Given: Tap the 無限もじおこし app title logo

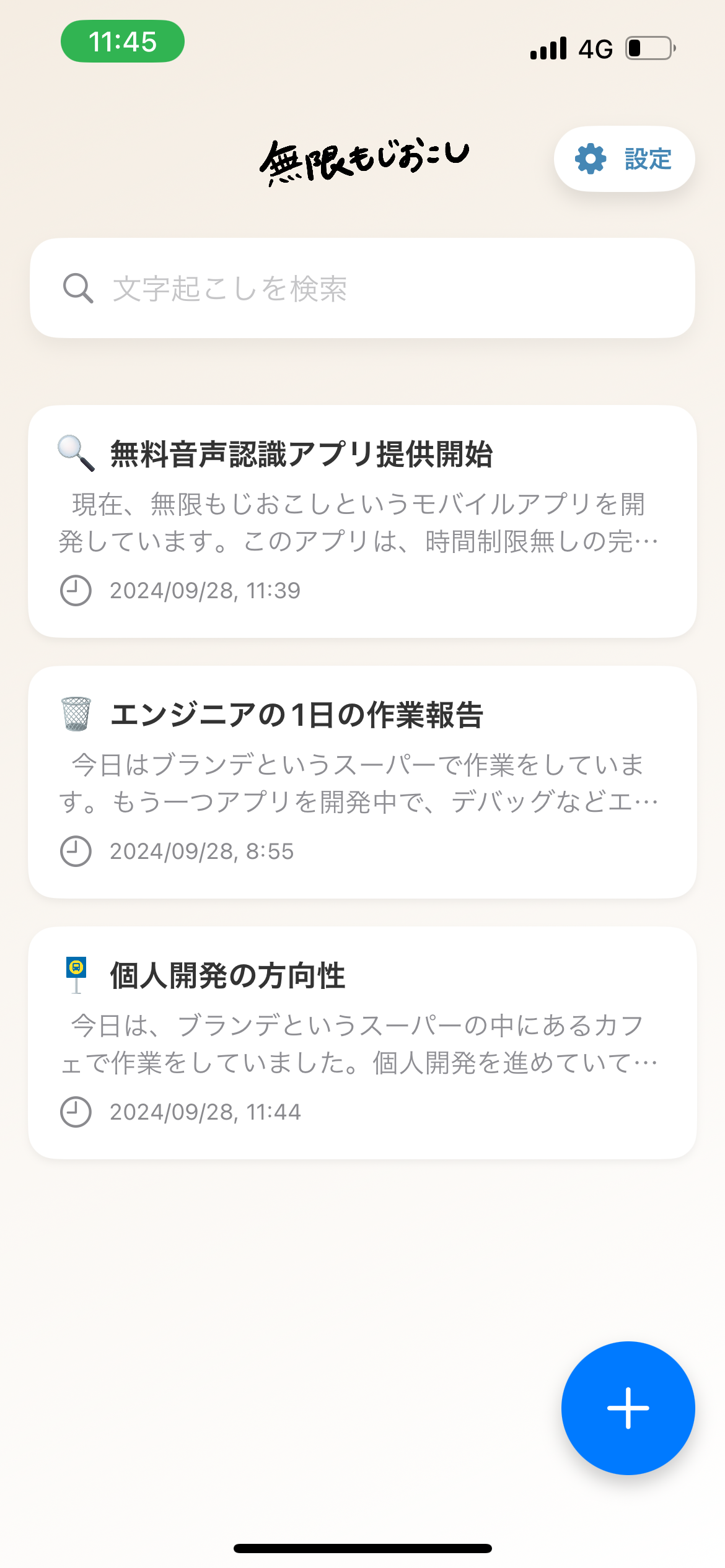Looking at the screenshot, I should [364, 158].
